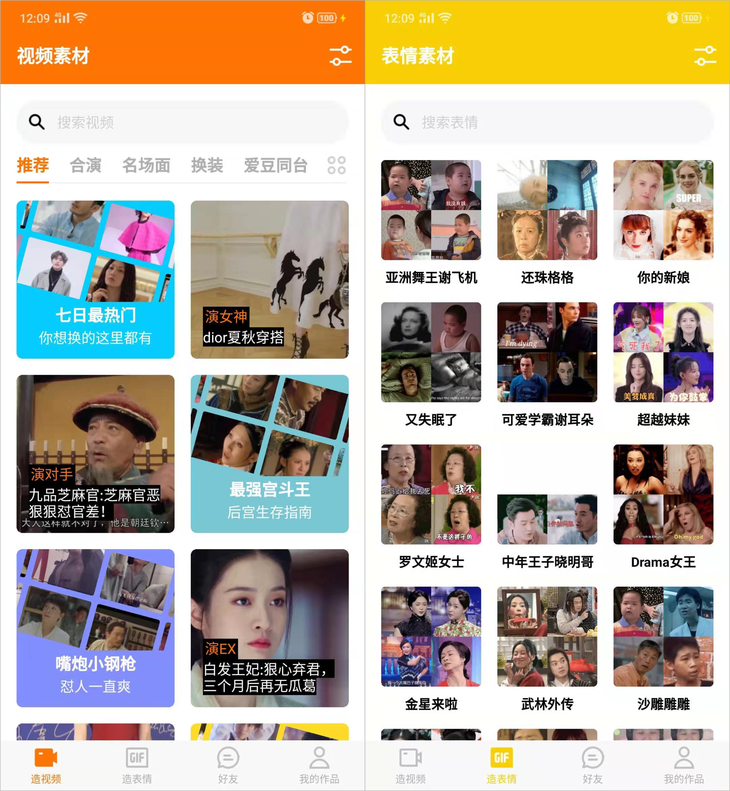Switch to the 合演 tab
Viewport: 730px width, 791px height.
pos(85,165)
